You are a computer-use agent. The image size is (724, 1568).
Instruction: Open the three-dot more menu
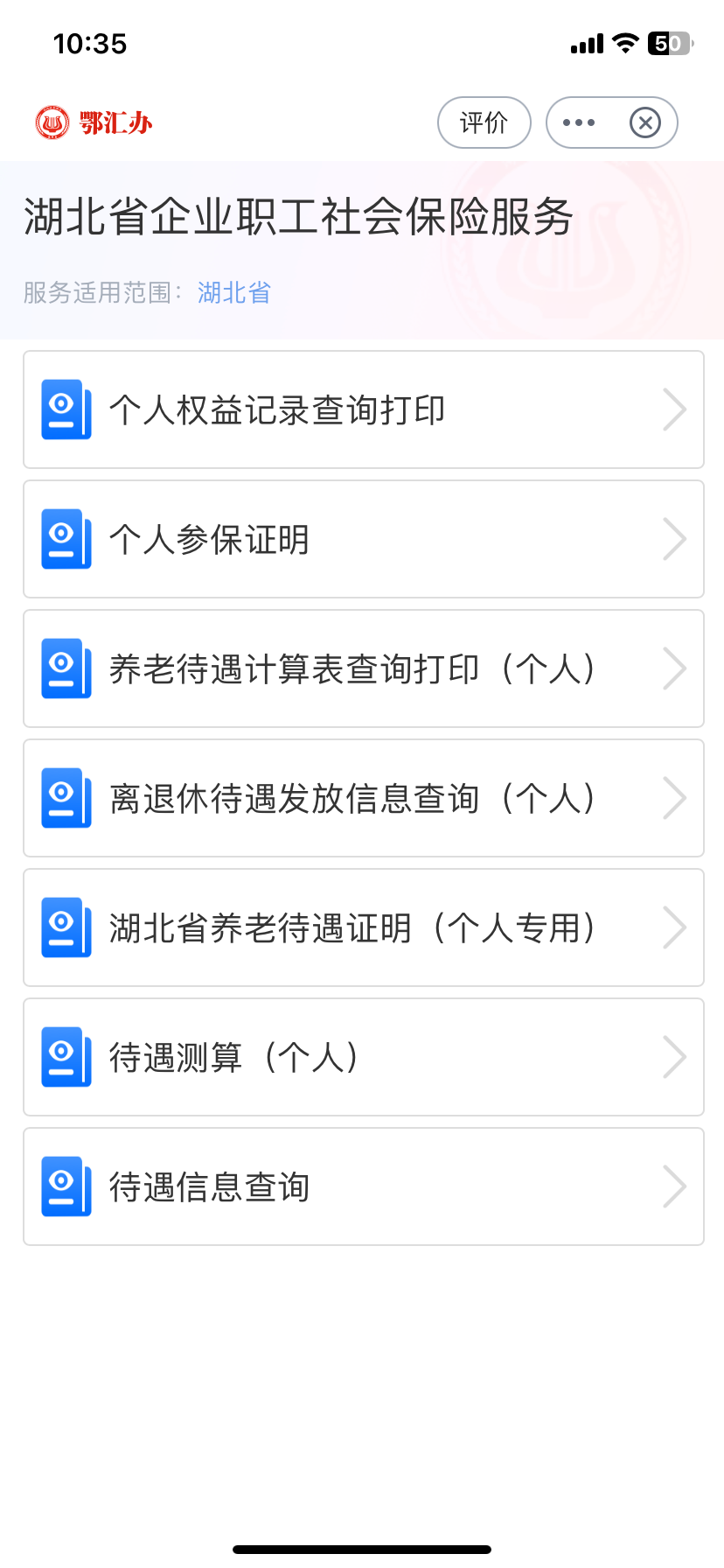click(x=579, y=122)
